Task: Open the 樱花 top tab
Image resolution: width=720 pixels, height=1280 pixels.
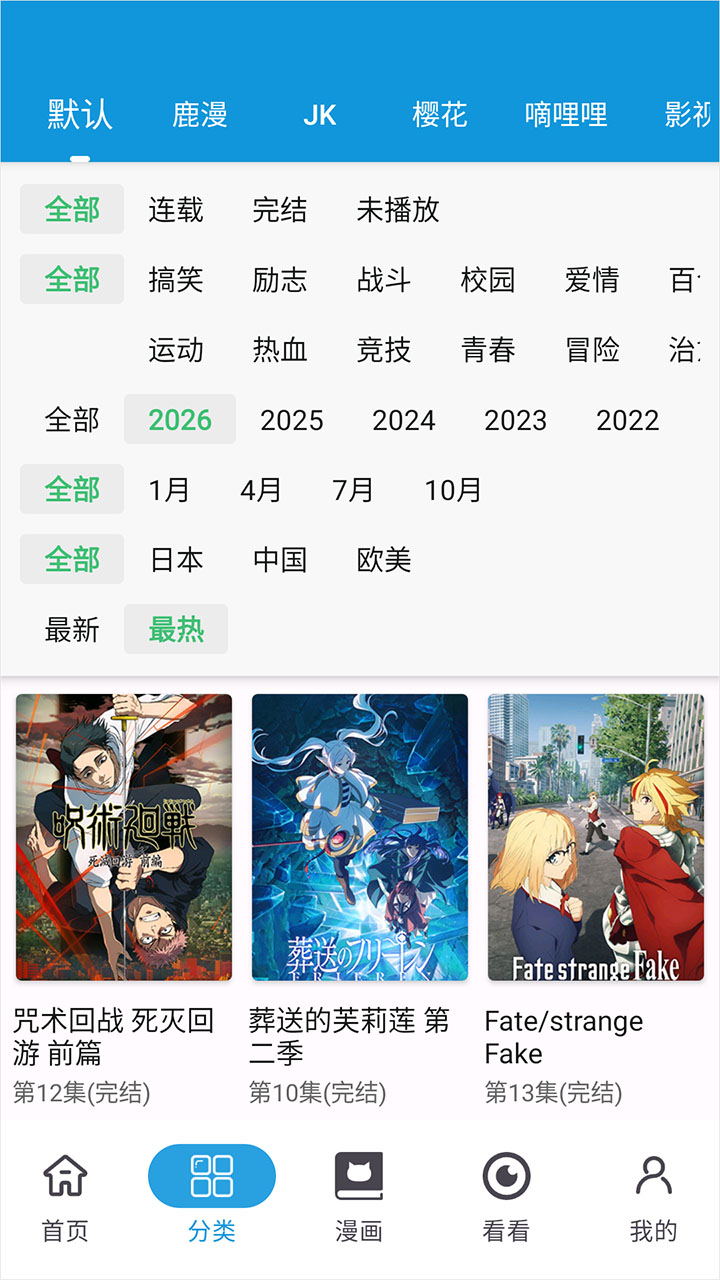Action: tap(440, 115)
